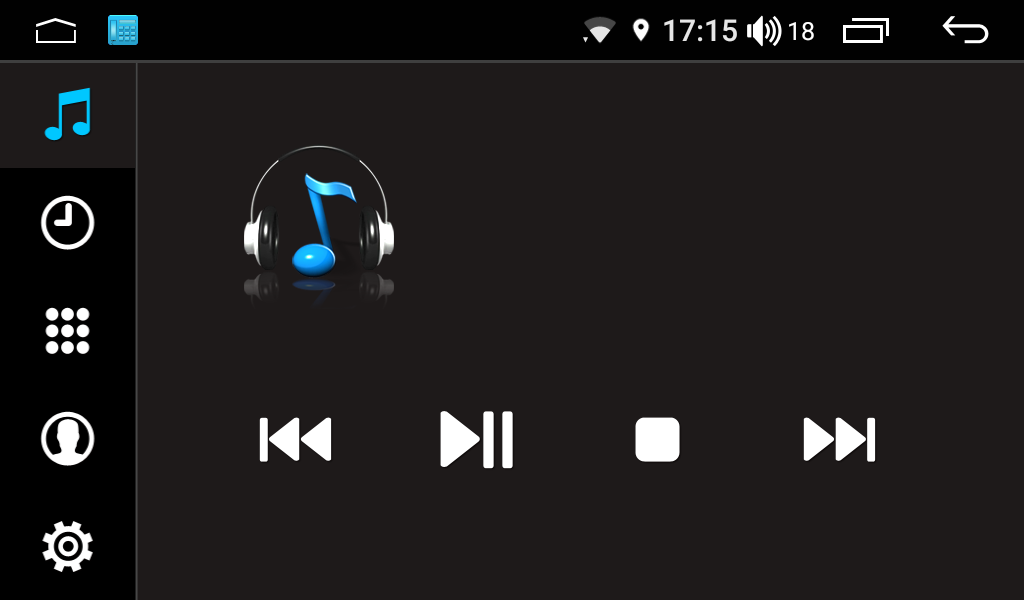Select the Bluetooth music tab
This screenshot has width=1024, height=600.
pyautogui.click(x=67, y=114)
